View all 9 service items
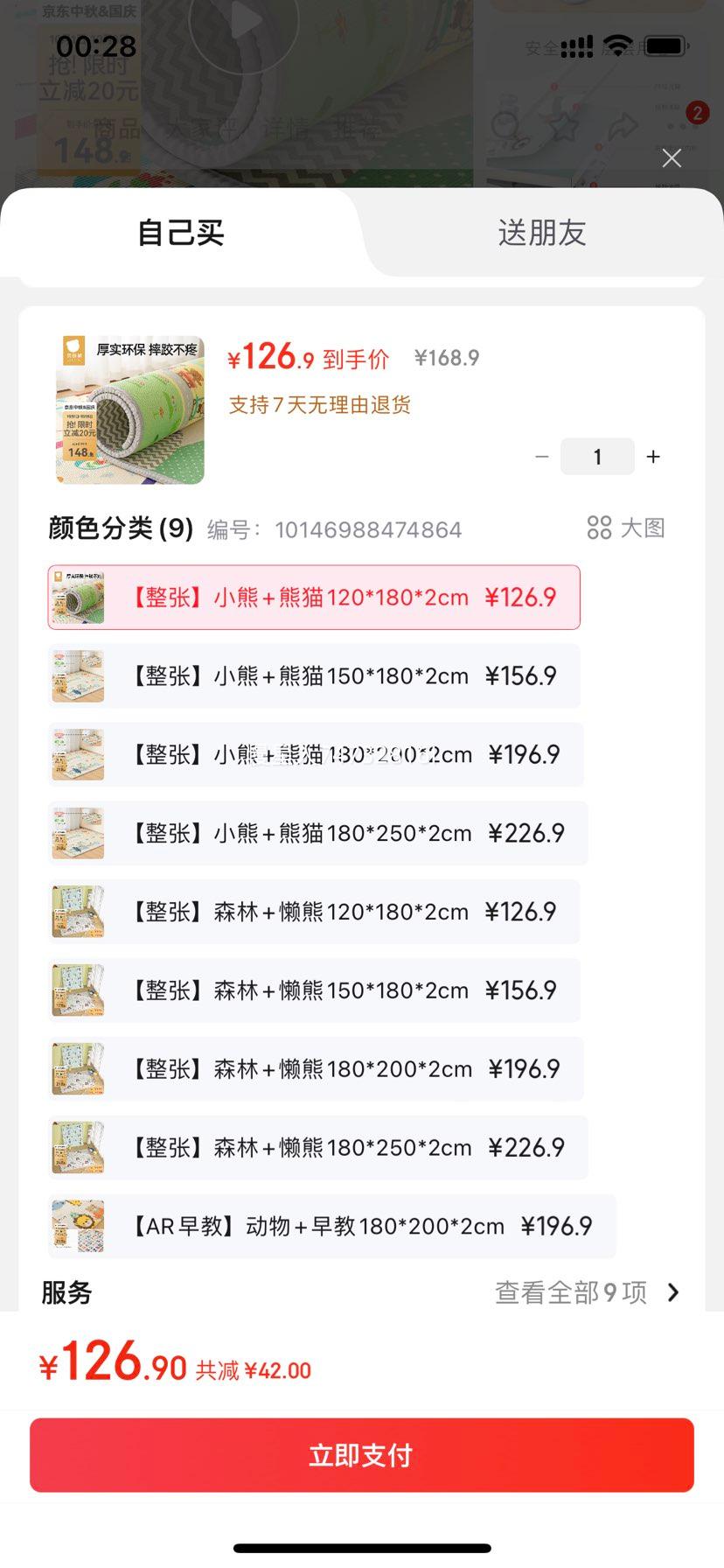 click(x=587, y=1292)
